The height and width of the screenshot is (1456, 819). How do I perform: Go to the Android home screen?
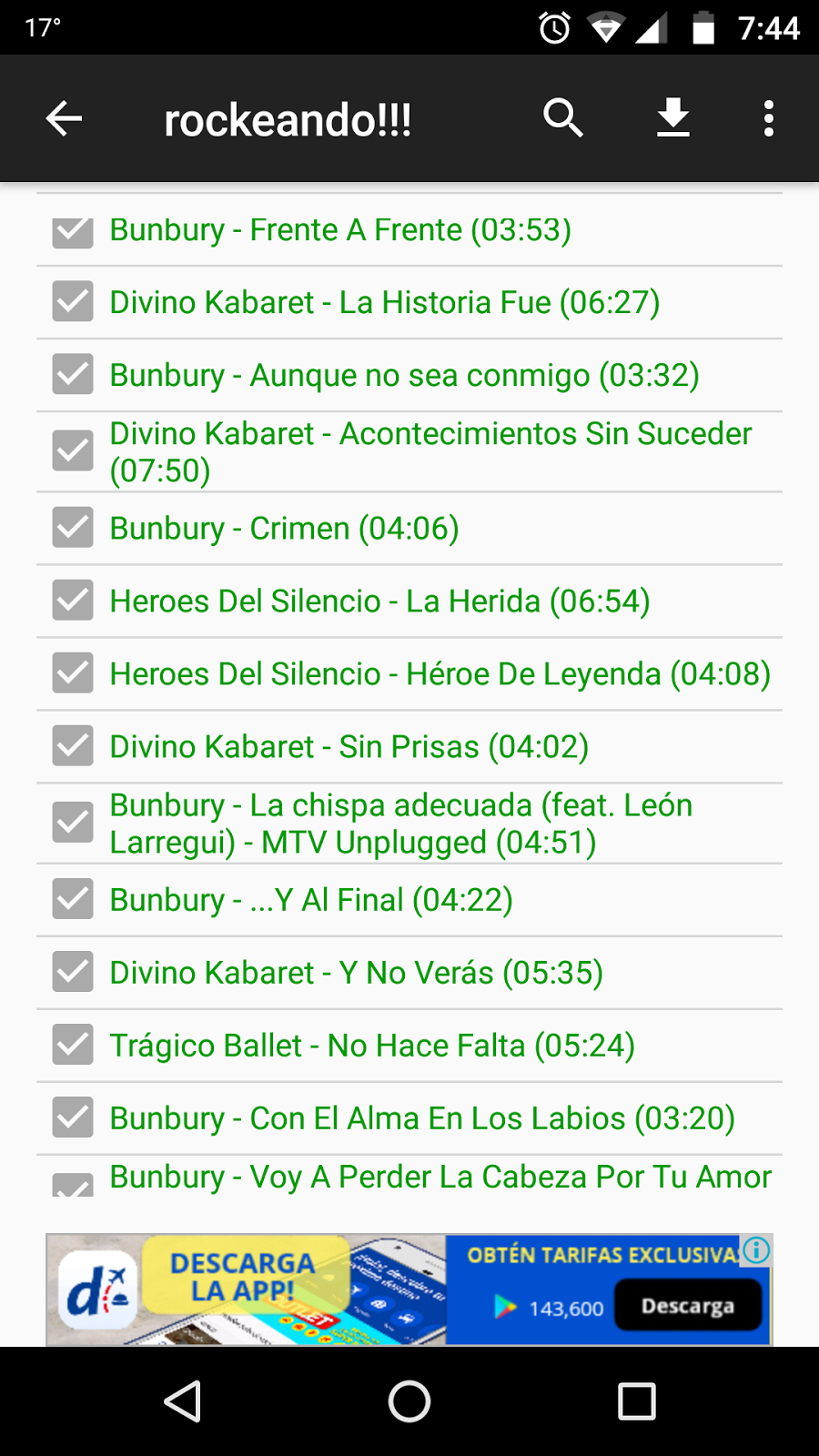pos(409,1401)
